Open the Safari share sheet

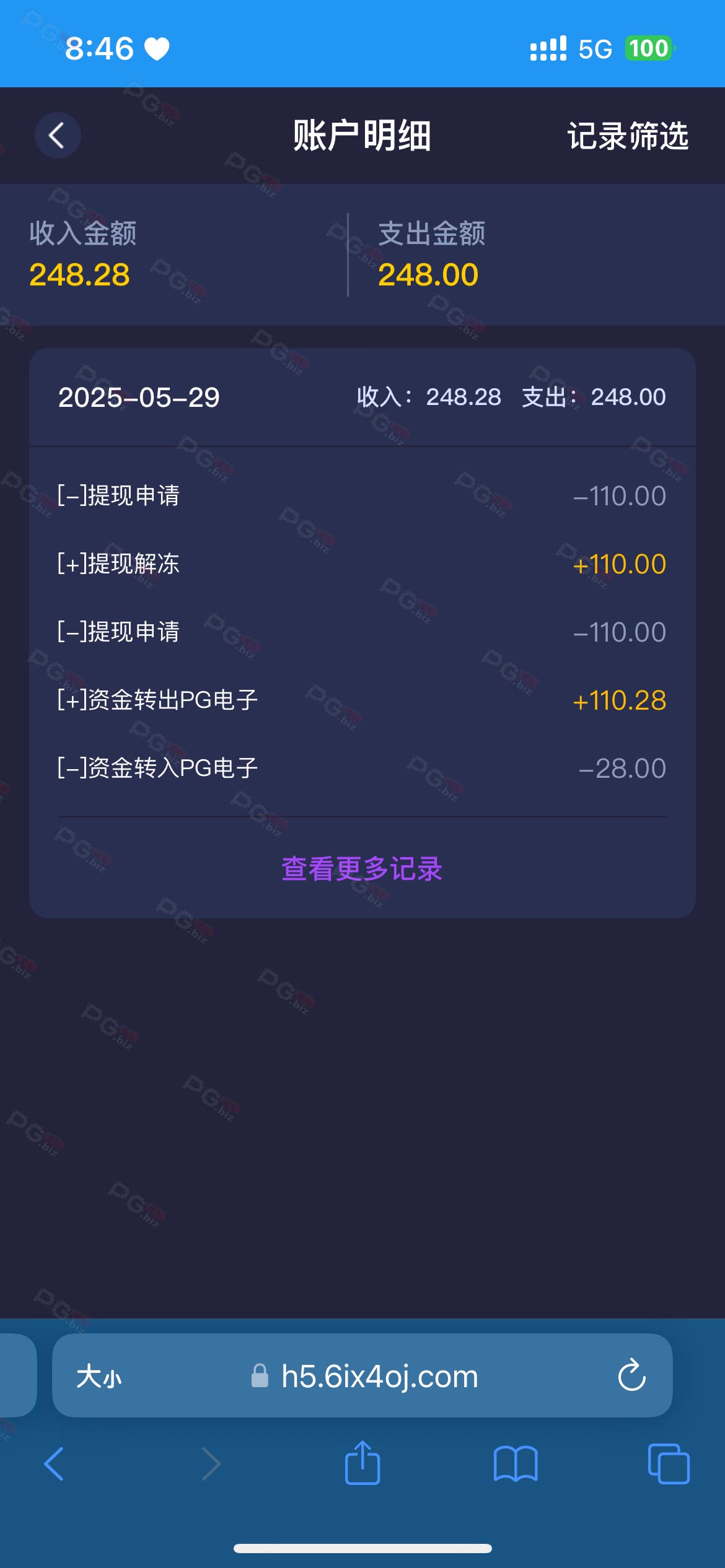(x=362, y=1462)
